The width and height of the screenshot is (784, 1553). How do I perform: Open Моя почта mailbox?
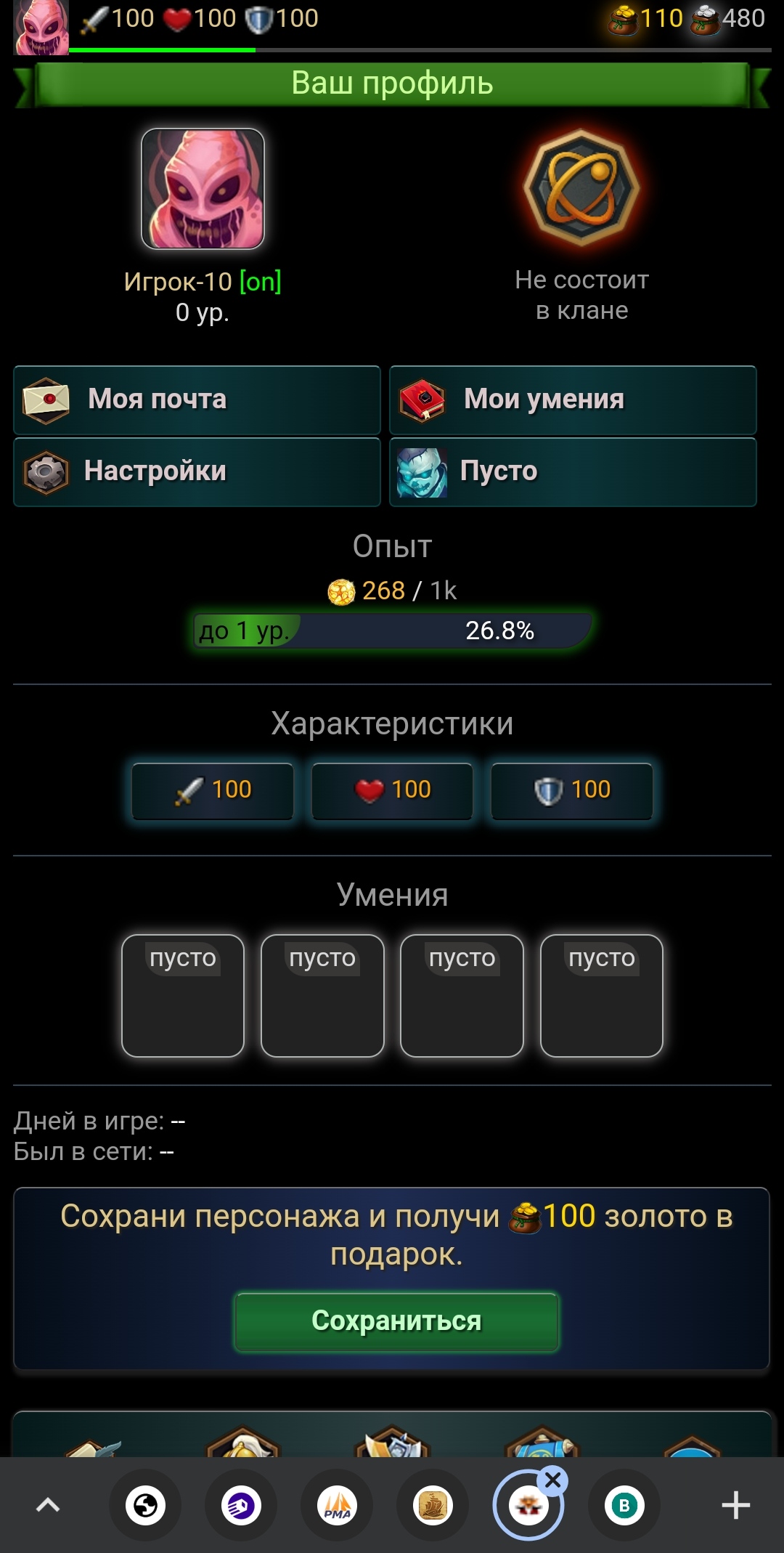point(197,400)
